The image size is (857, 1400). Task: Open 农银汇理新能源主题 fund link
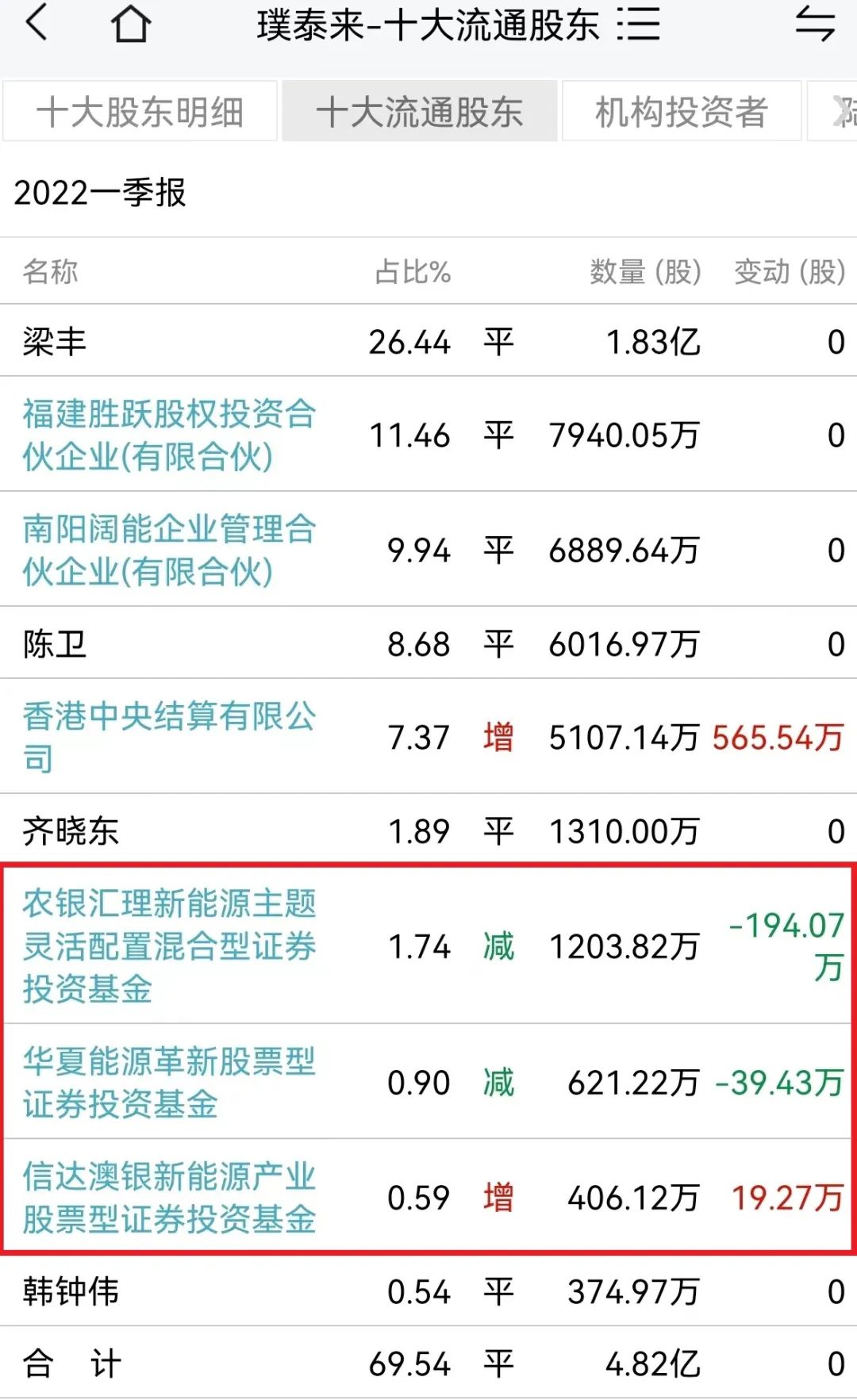(169, 945)
